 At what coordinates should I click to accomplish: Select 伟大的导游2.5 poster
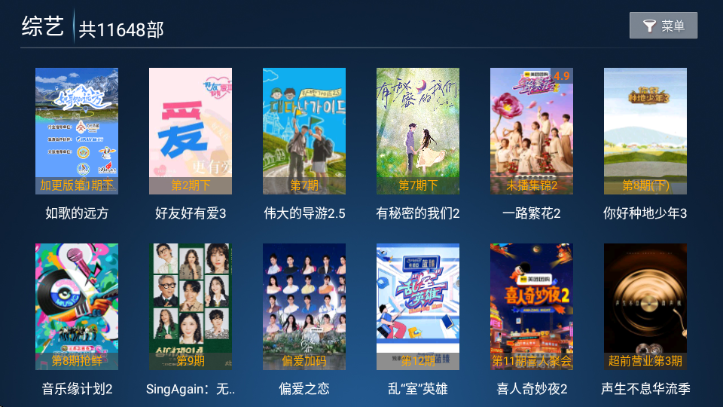click(x=304, y=131)
